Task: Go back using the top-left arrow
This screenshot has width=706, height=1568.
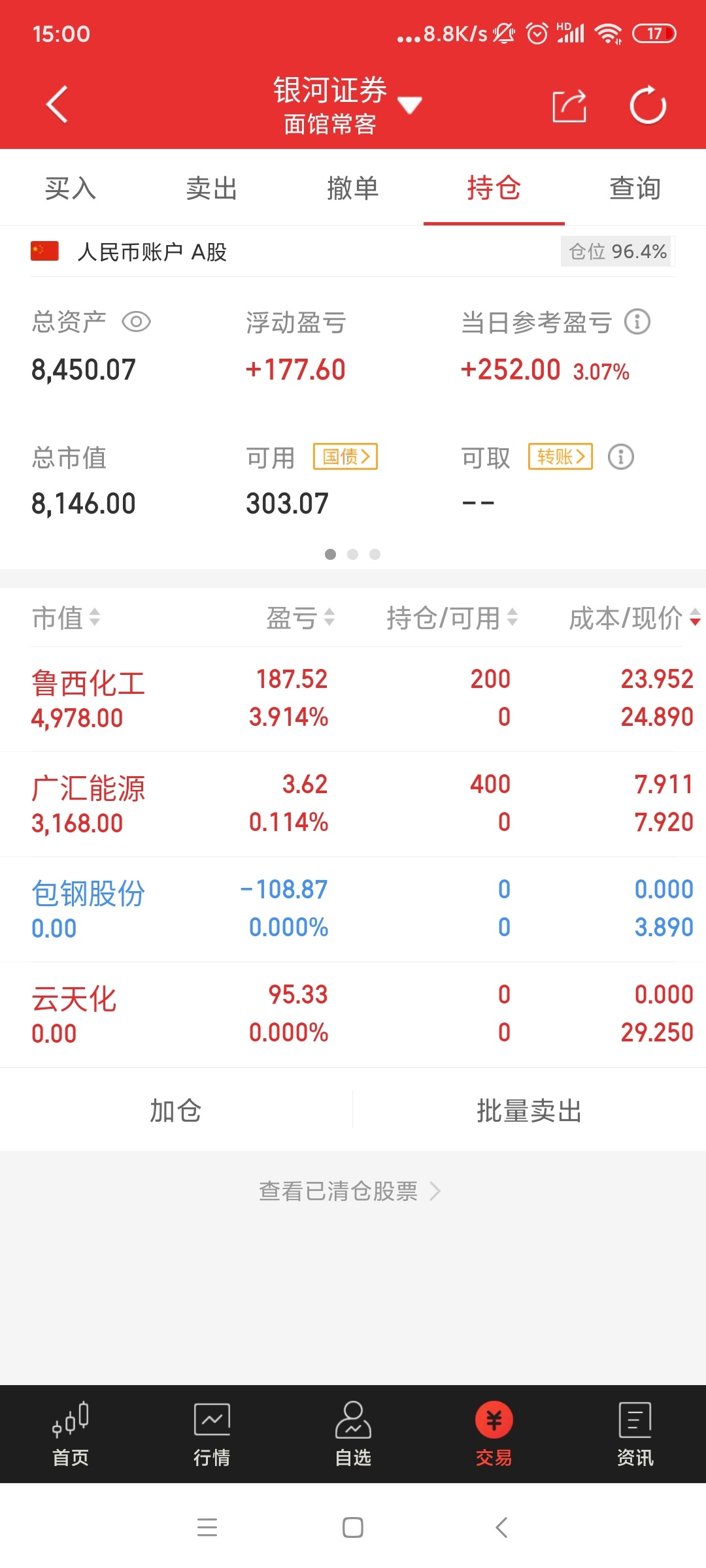Action: [57, 105]
